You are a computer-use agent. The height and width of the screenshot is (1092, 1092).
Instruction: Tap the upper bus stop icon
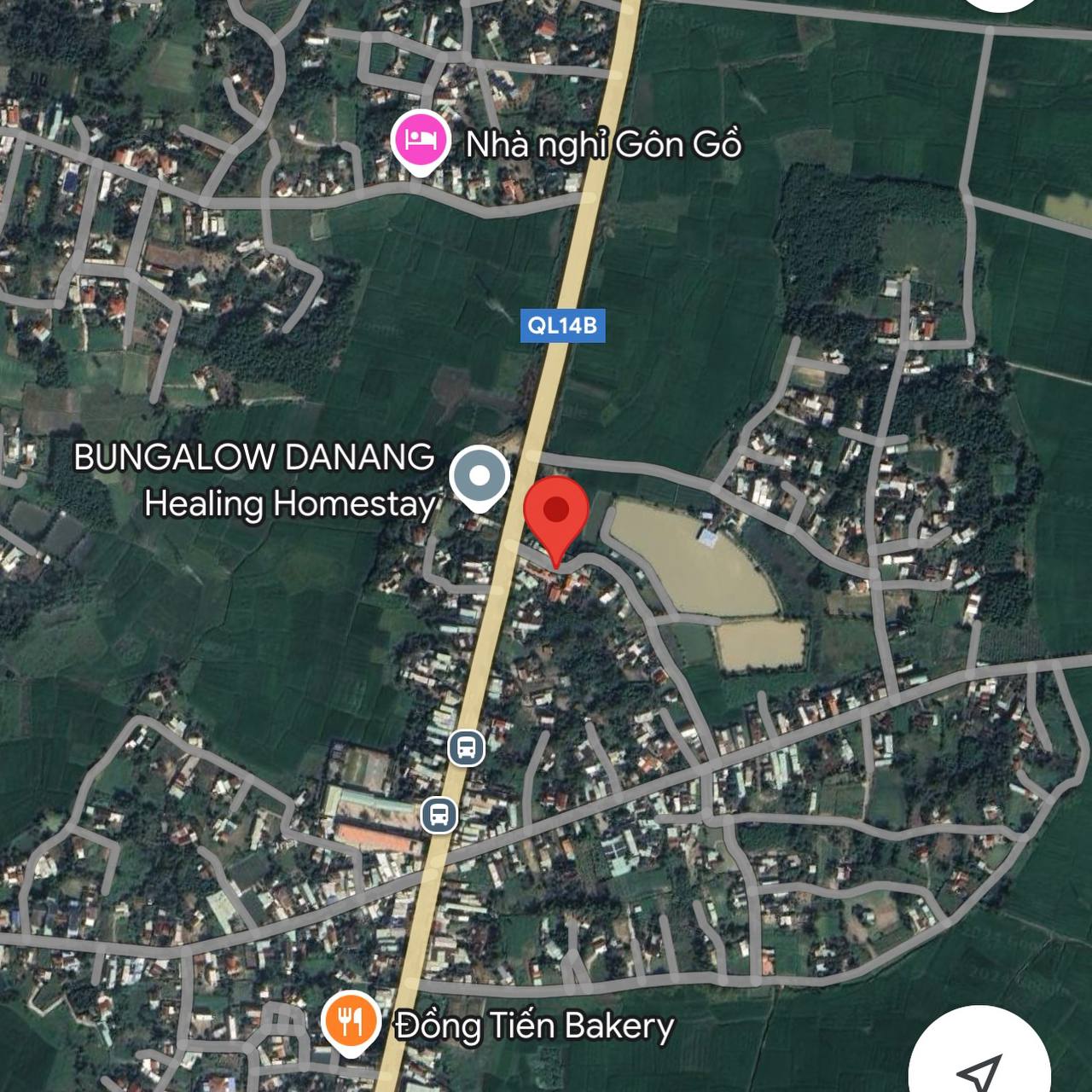coord(466,748)
